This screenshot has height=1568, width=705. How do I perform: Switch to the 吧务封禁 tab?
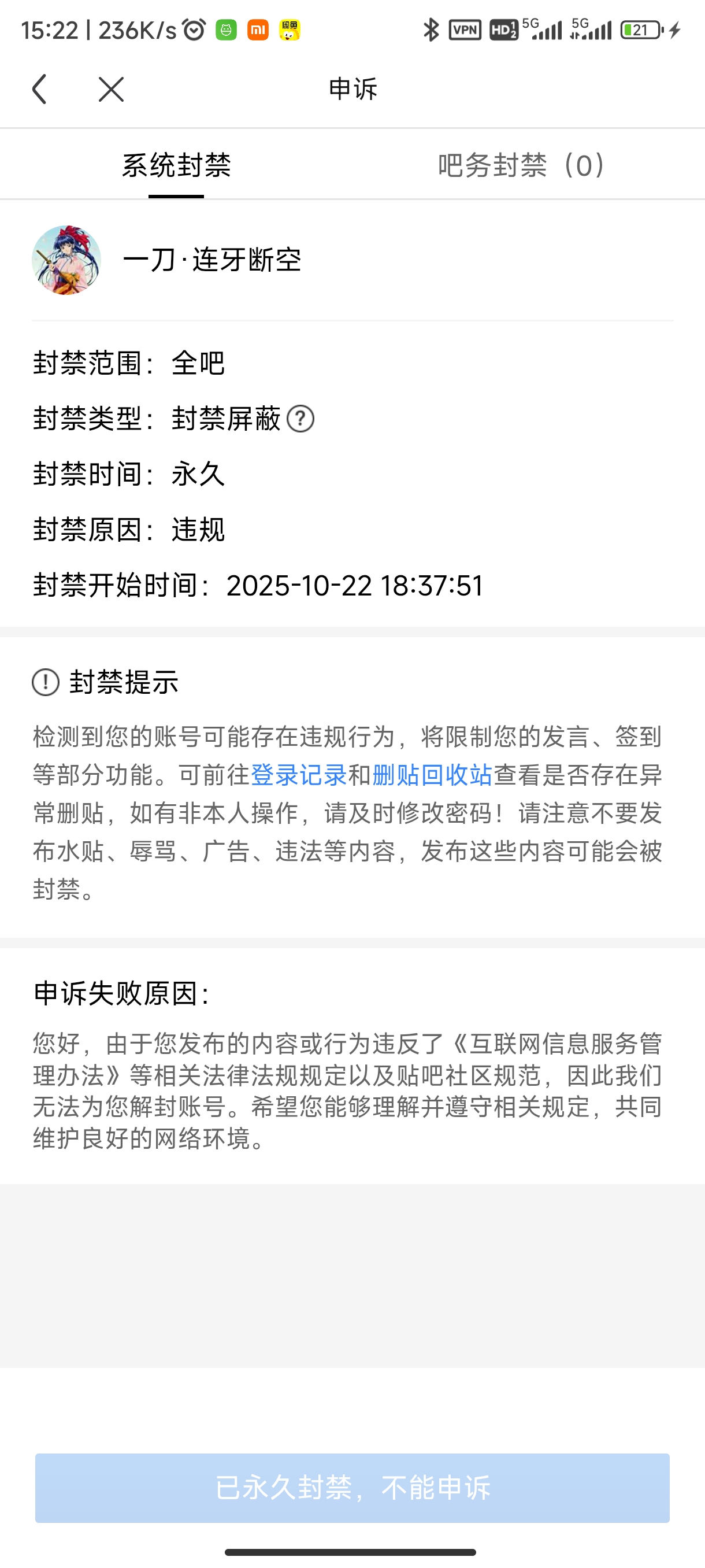521,165
